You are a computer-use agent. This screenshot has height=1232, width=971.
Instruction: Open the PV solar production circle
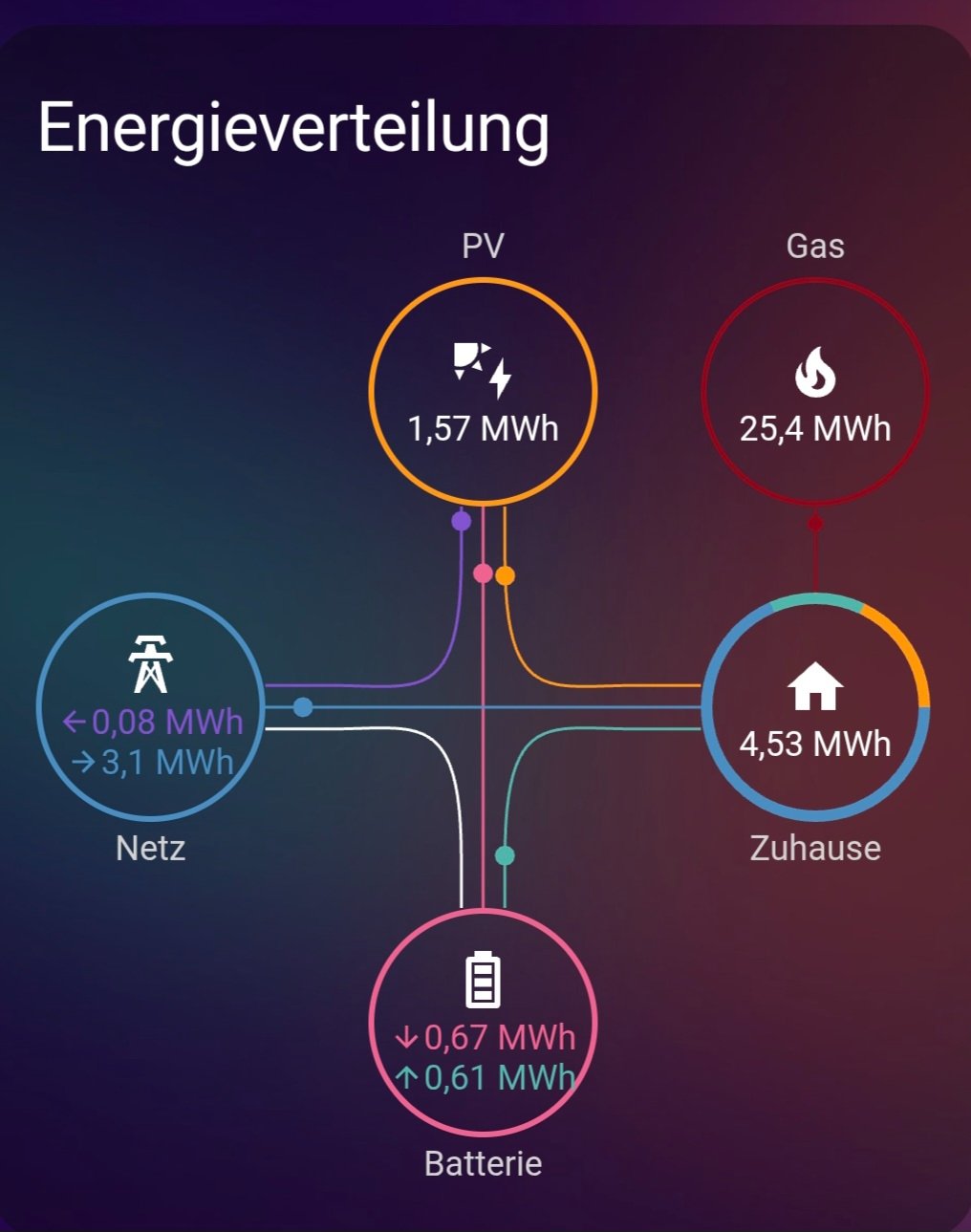click(x=483, y=391)
